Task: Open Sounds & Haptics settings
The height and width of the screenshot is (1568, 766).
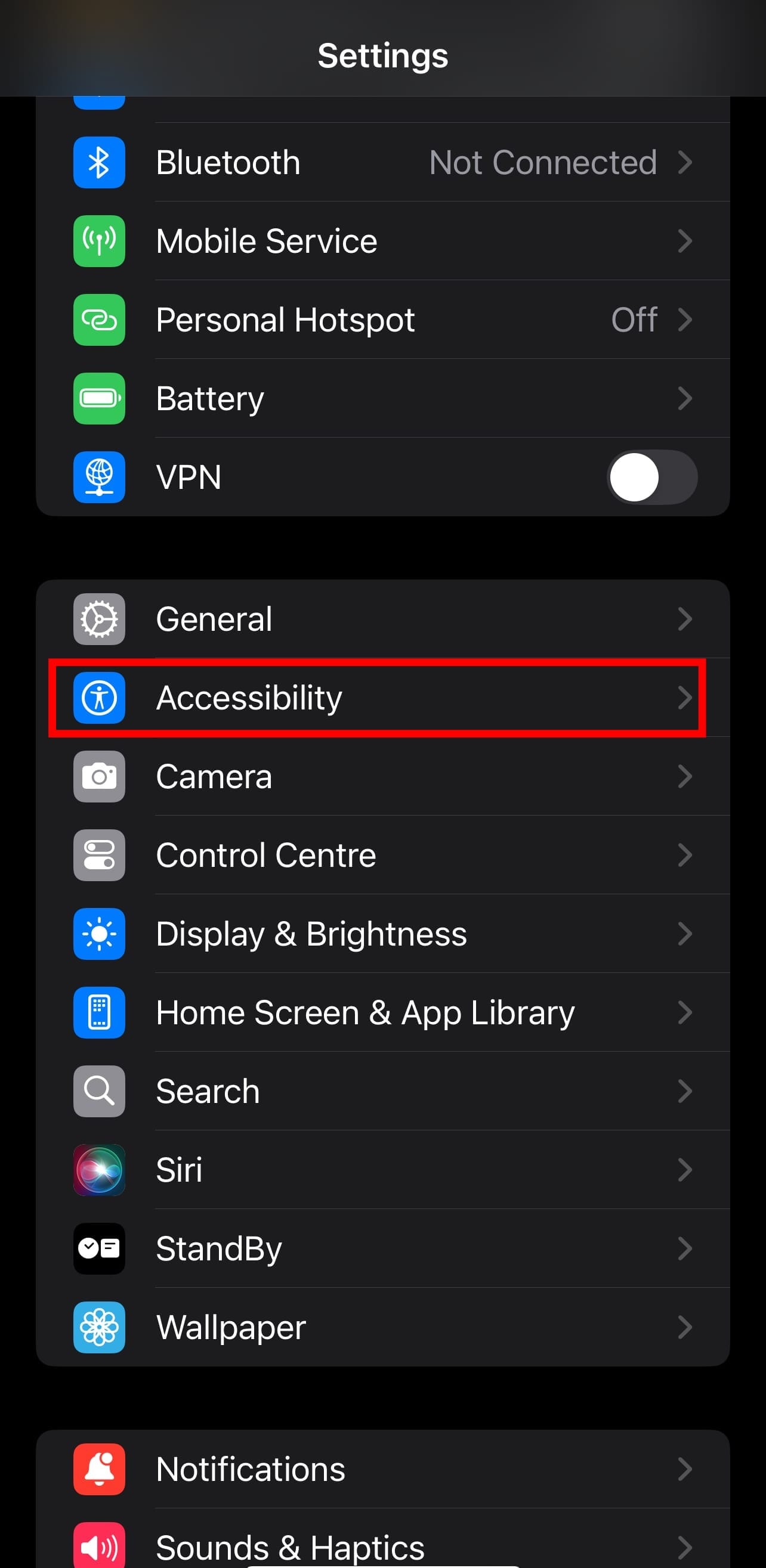Action: tap(382, 1543)
